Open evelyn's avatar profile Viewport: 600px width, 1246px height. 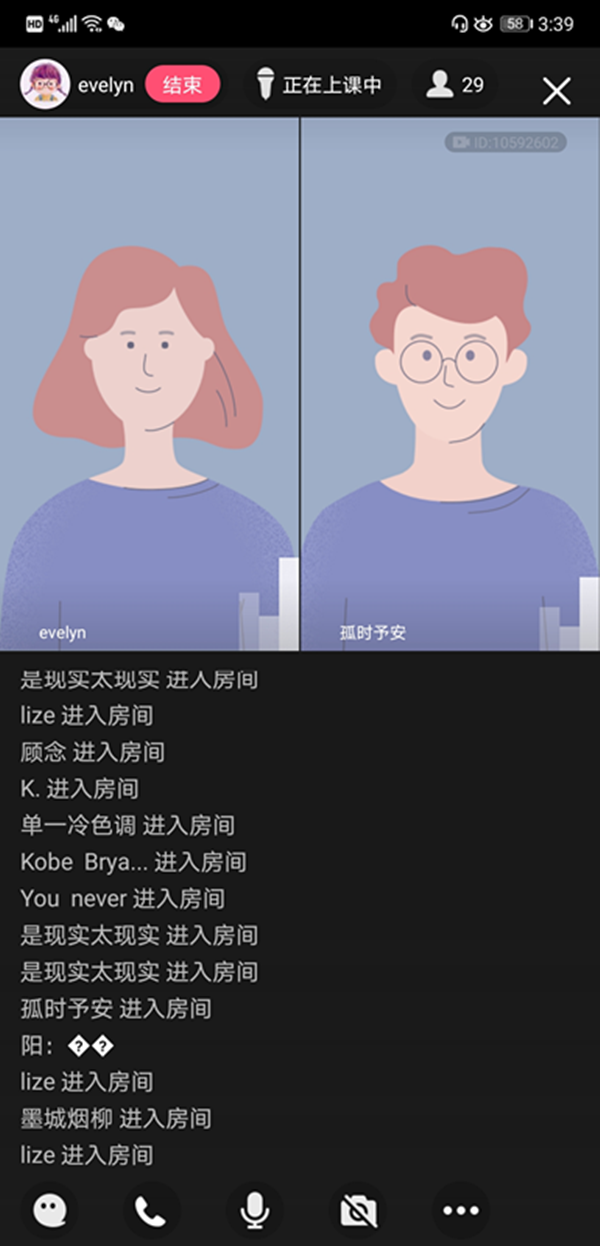45,85
